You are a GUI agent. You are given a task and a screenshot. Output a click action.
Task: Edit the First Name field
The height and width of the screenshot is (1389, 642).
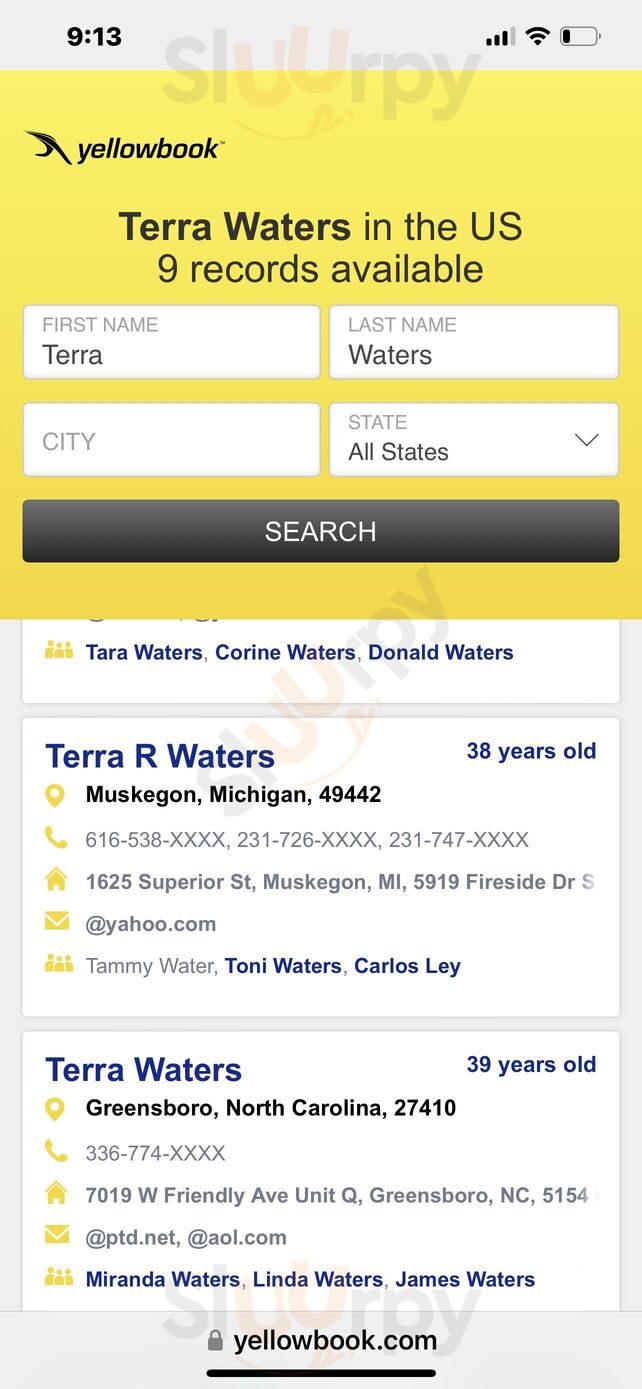click(171, 342)
